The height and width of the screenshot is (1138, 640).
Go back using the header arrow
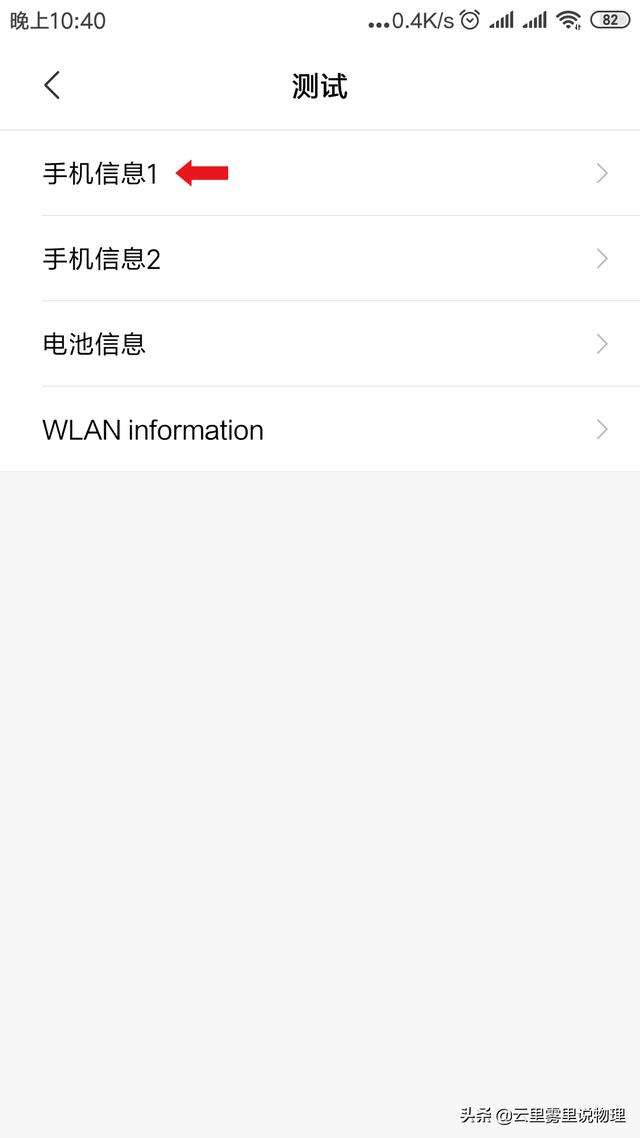point(53,86)
